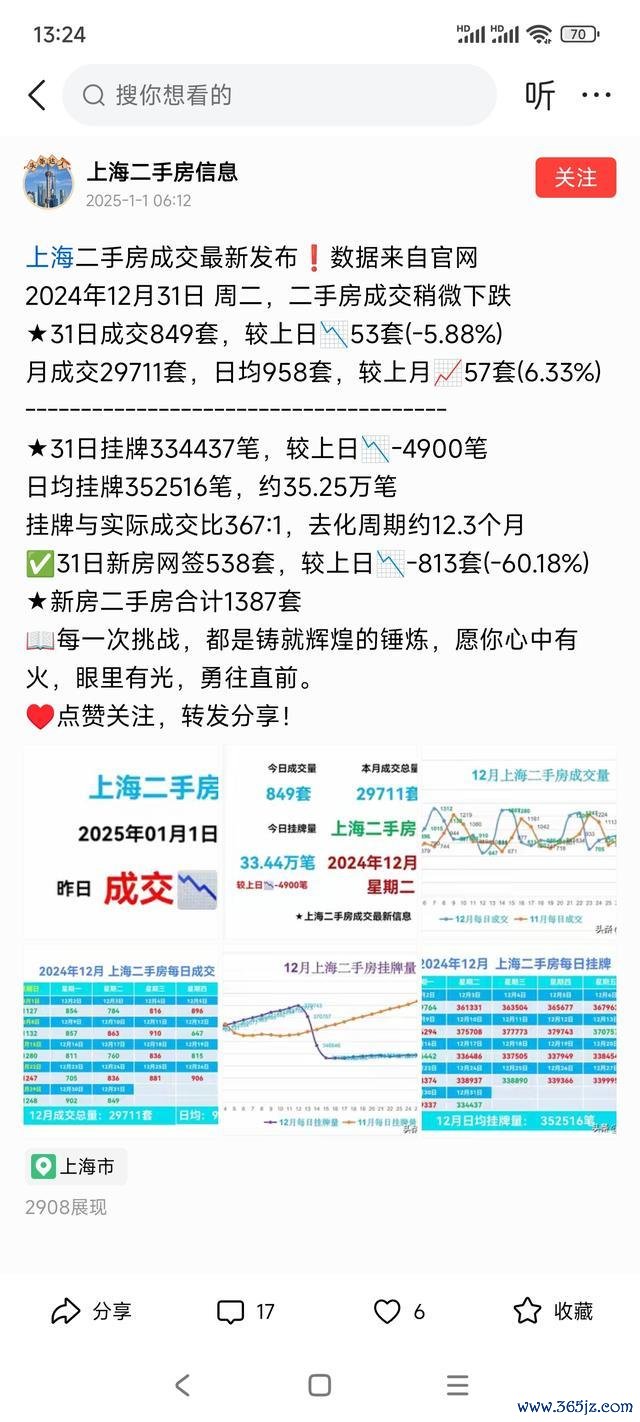View the 12月上海二手房挂牌量 chart image
This screenshot has height=1422, width=640.
point(320,1040)
